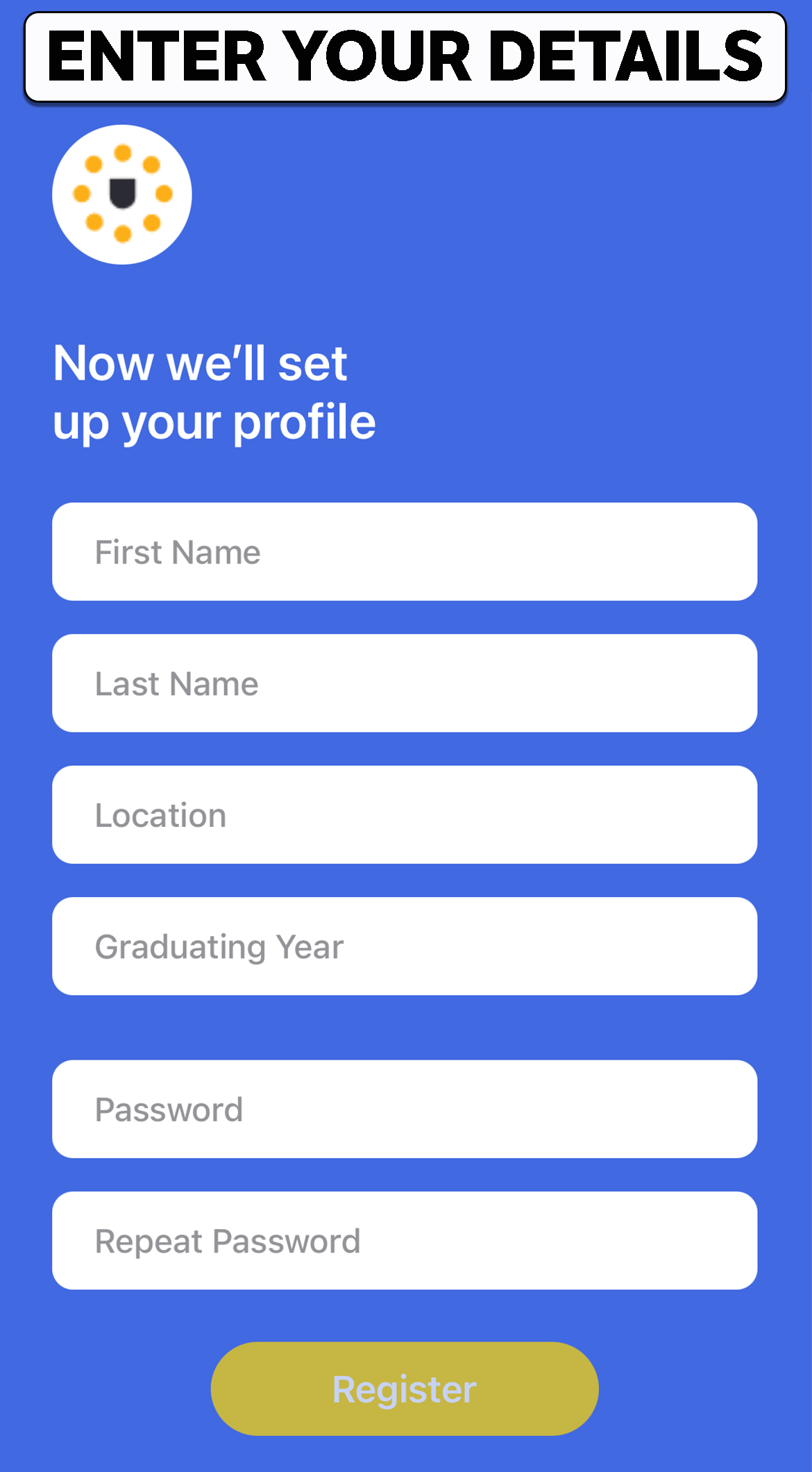Tap the First Name field
This screenshot has height=1472, width=812.
tap(405, 552)
